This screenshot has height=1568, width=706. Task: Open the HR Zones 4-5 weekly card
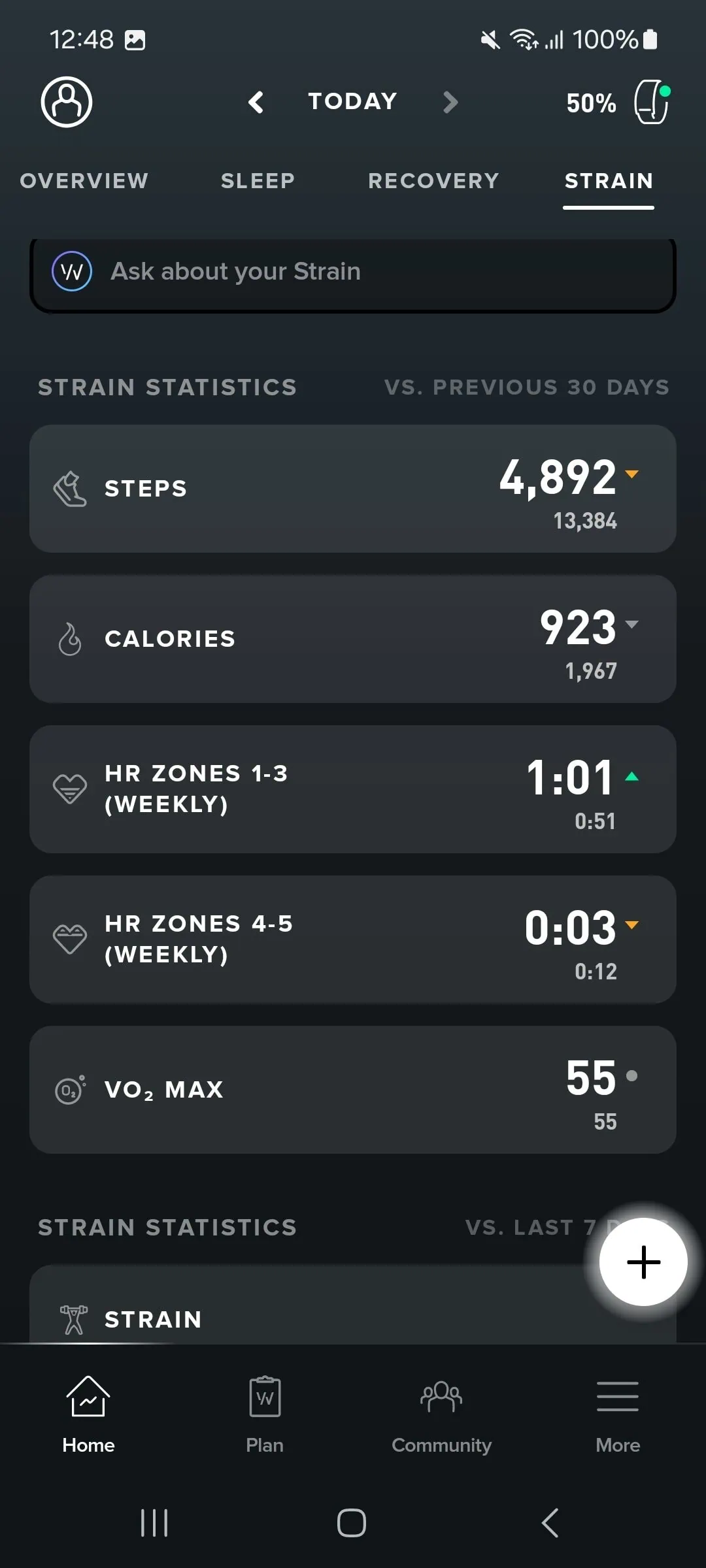[x=353, y=939]
